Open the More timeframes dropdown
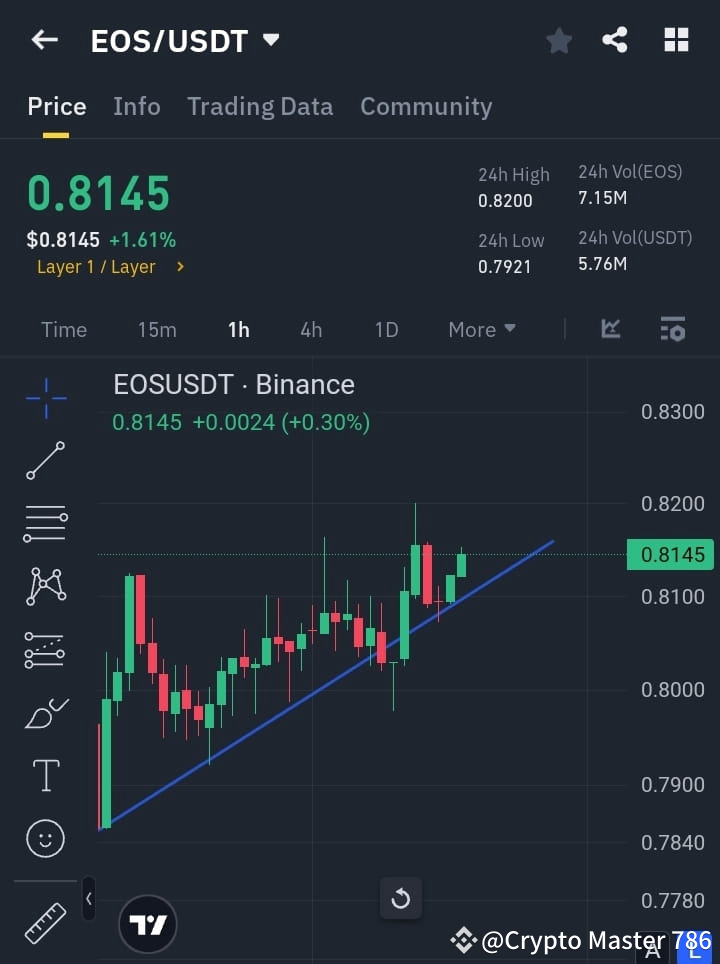Screen dimensions: 720x964 pyautogui.click(x=481, y=329)
